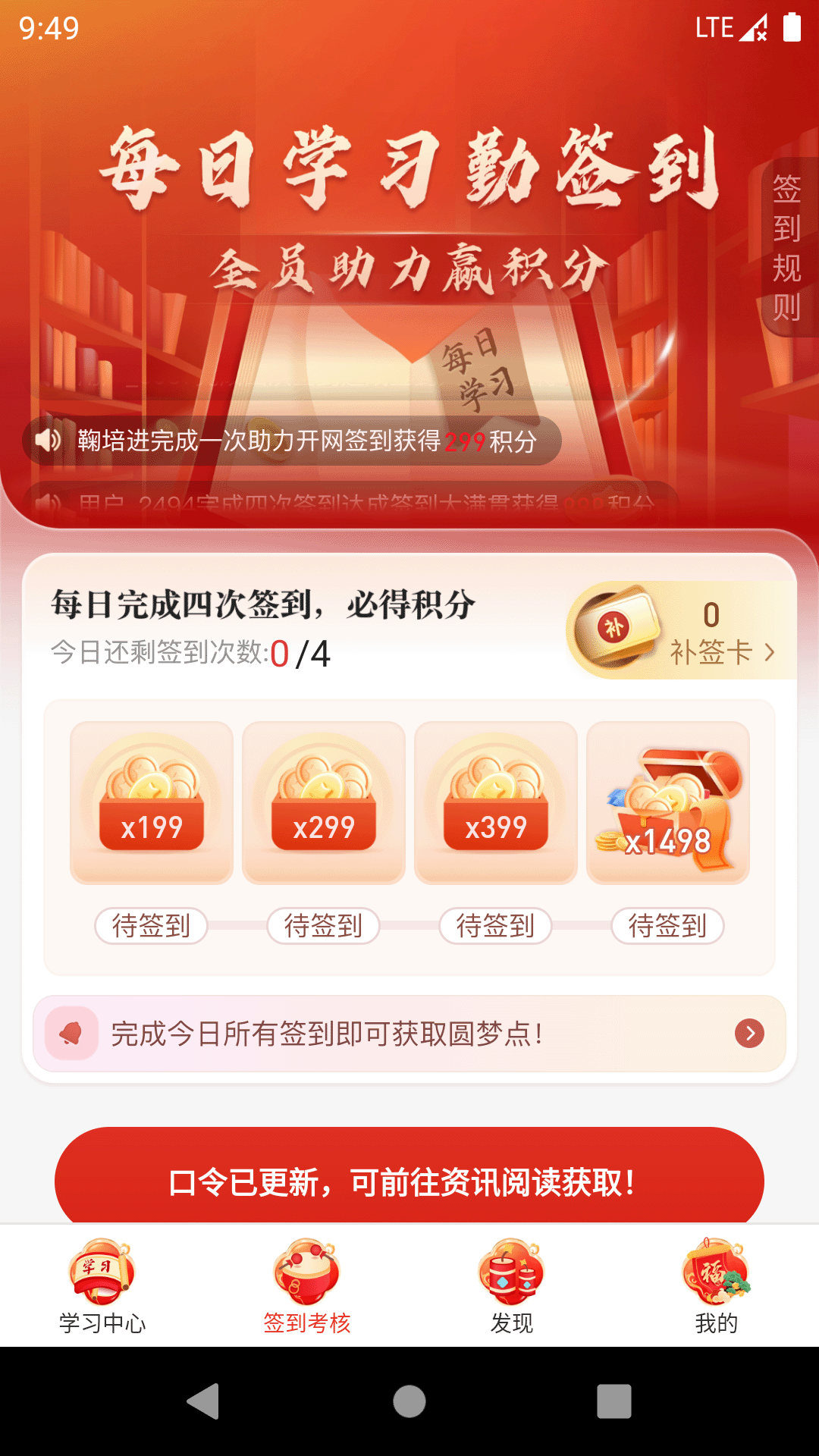Screen dimensions: 819x1456
Task: Open the 完成今日所有签到即可获取圆梦点 banner
Action: 409,1033
